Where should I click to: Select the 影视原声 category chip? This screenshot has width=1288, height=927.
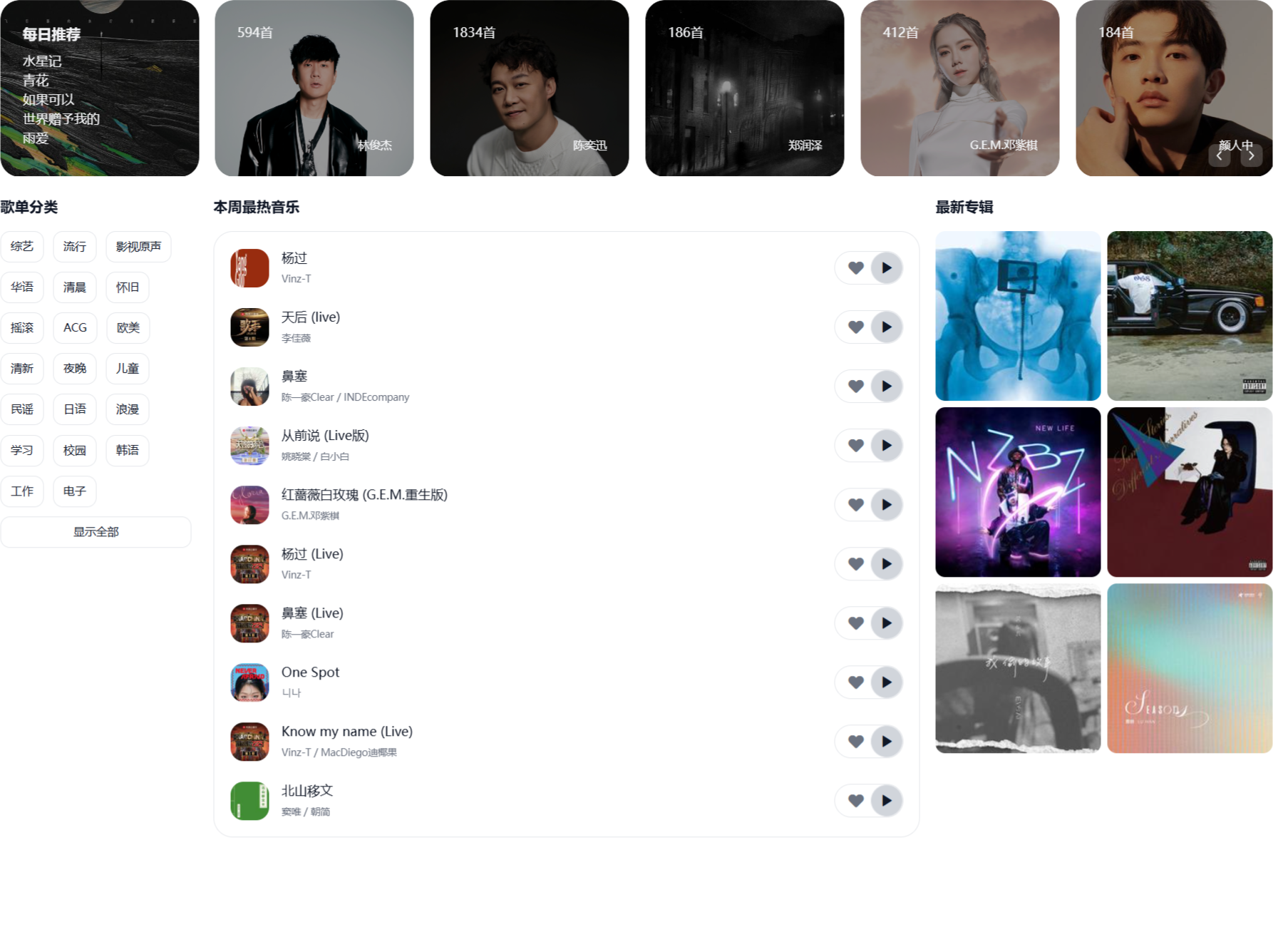[x=138, y=247]
